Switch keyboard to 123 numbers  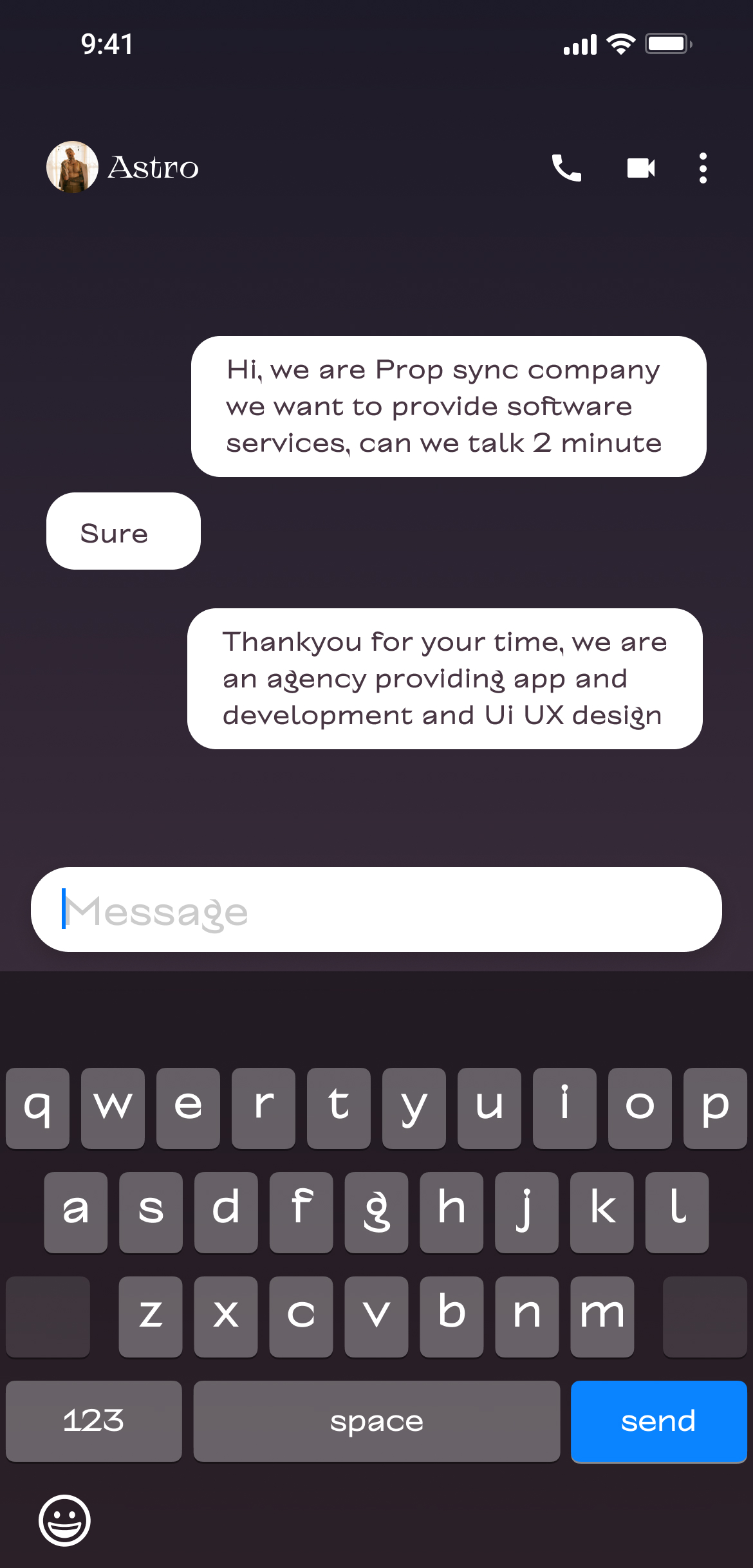pos(94,1421)
